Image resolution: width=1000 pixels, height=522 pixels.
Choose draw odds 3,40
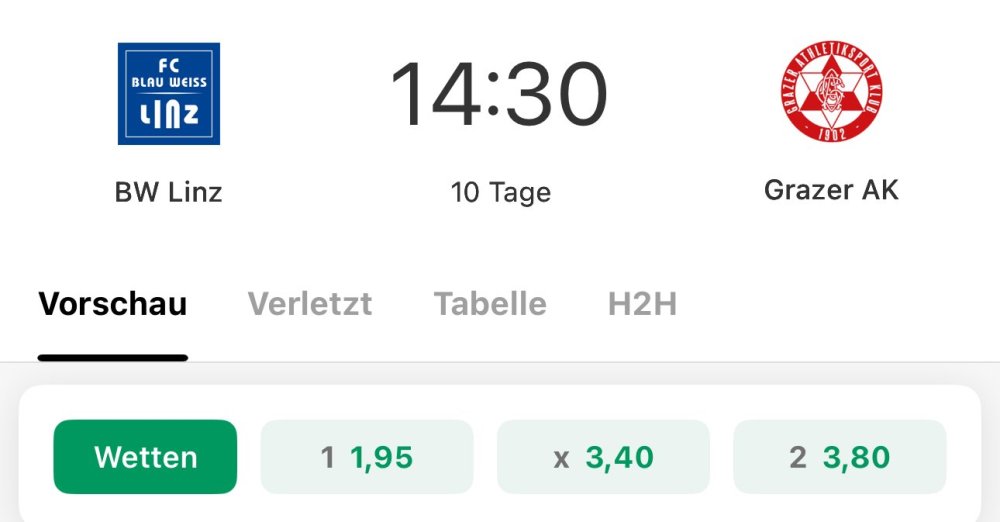[x=603, y=457]
